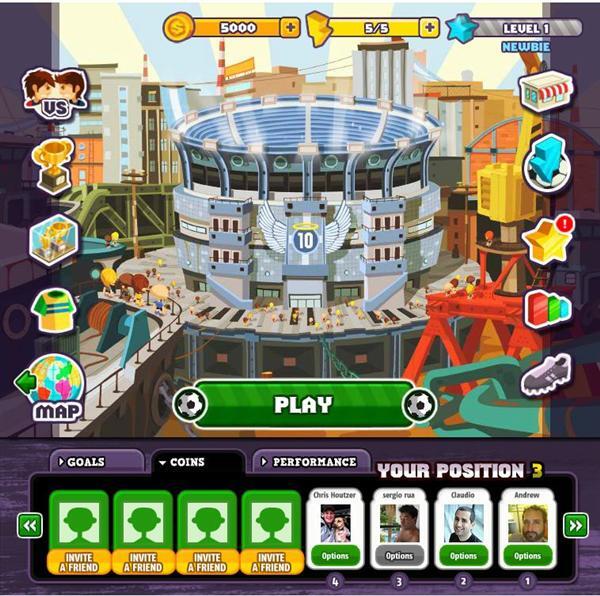
Task: Start a match with the PLAY button
Action: coord(302,405)
